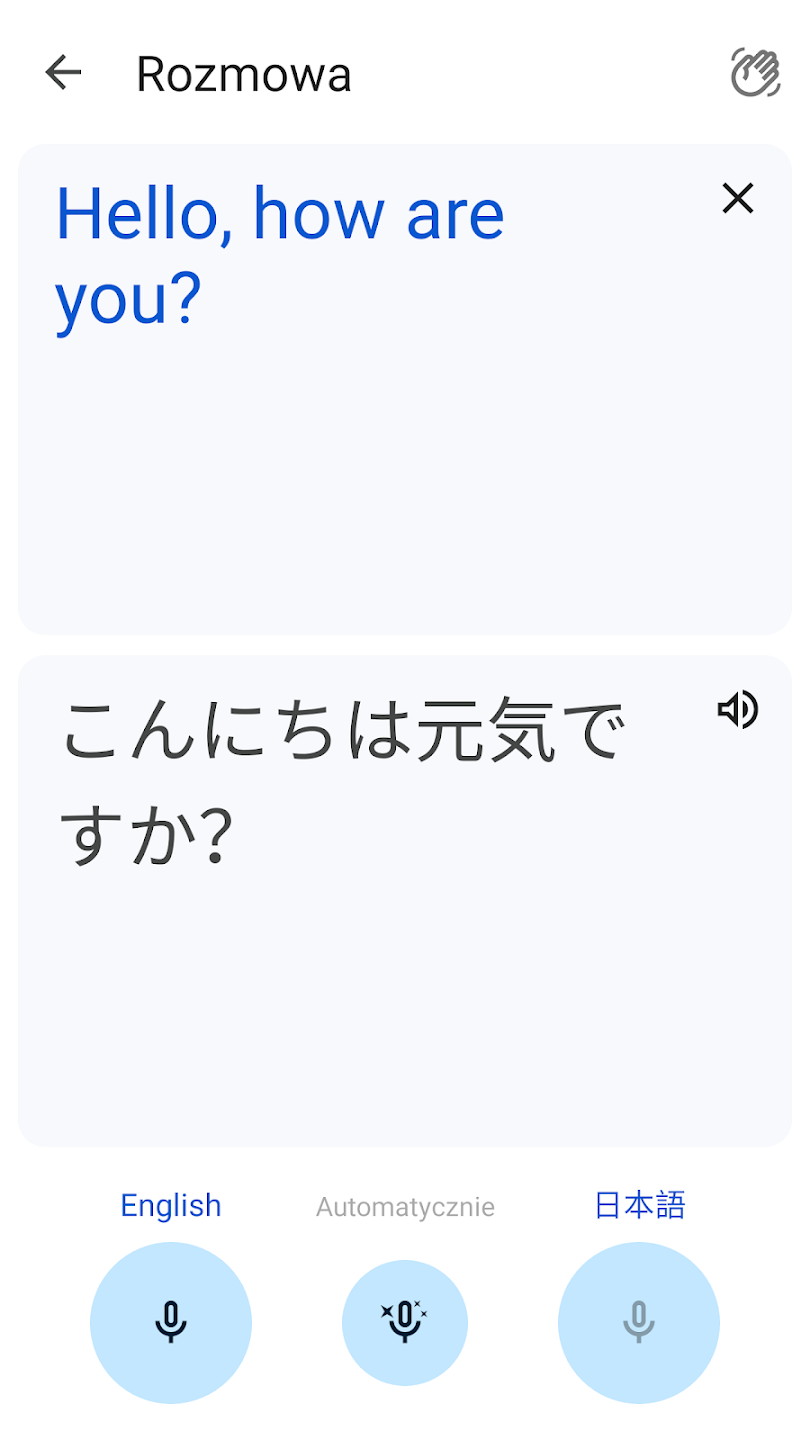Enable the Automatycznie auto-detect microphone
This screenshot has width=810, height=1440.
(x=405, y=1323)
